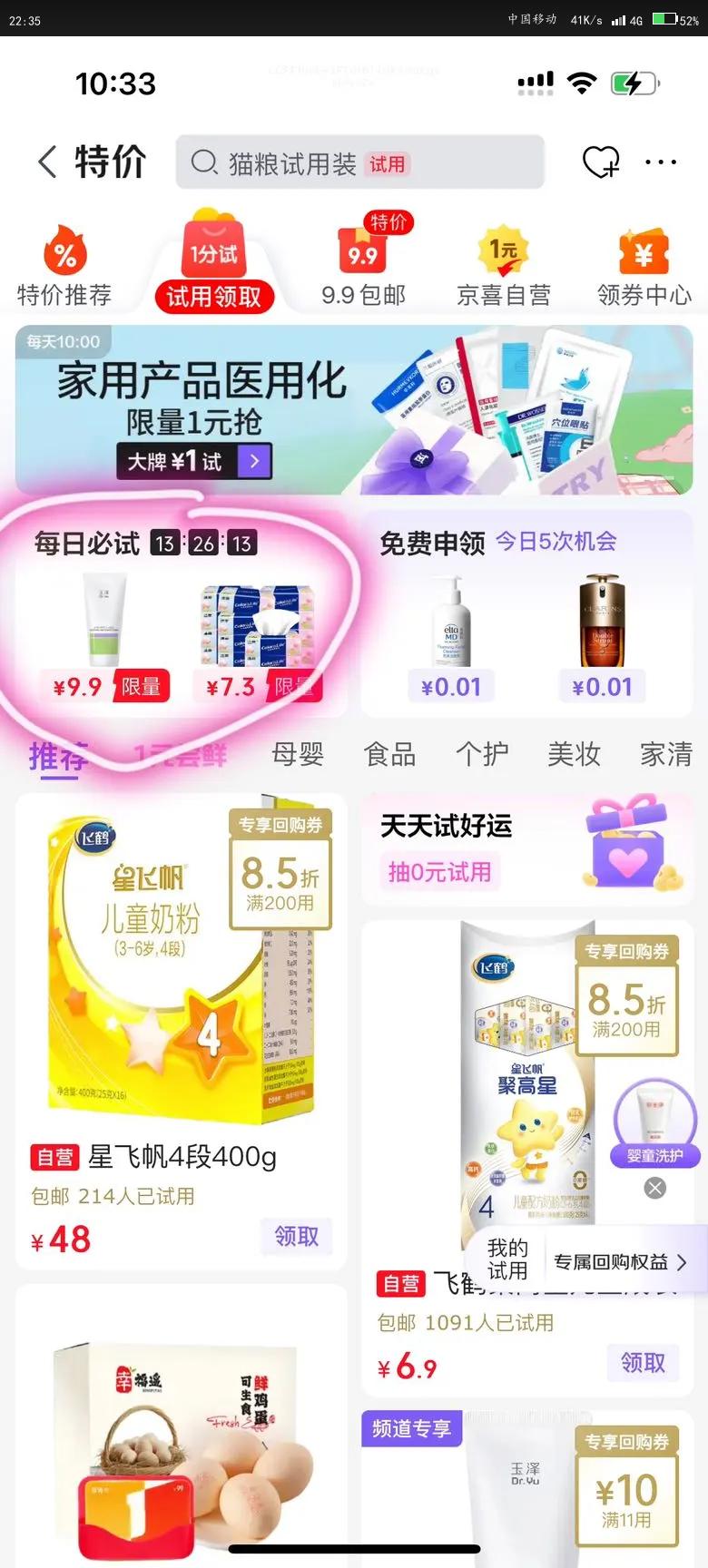Open the 大牌¥1试 banner button

194,461
